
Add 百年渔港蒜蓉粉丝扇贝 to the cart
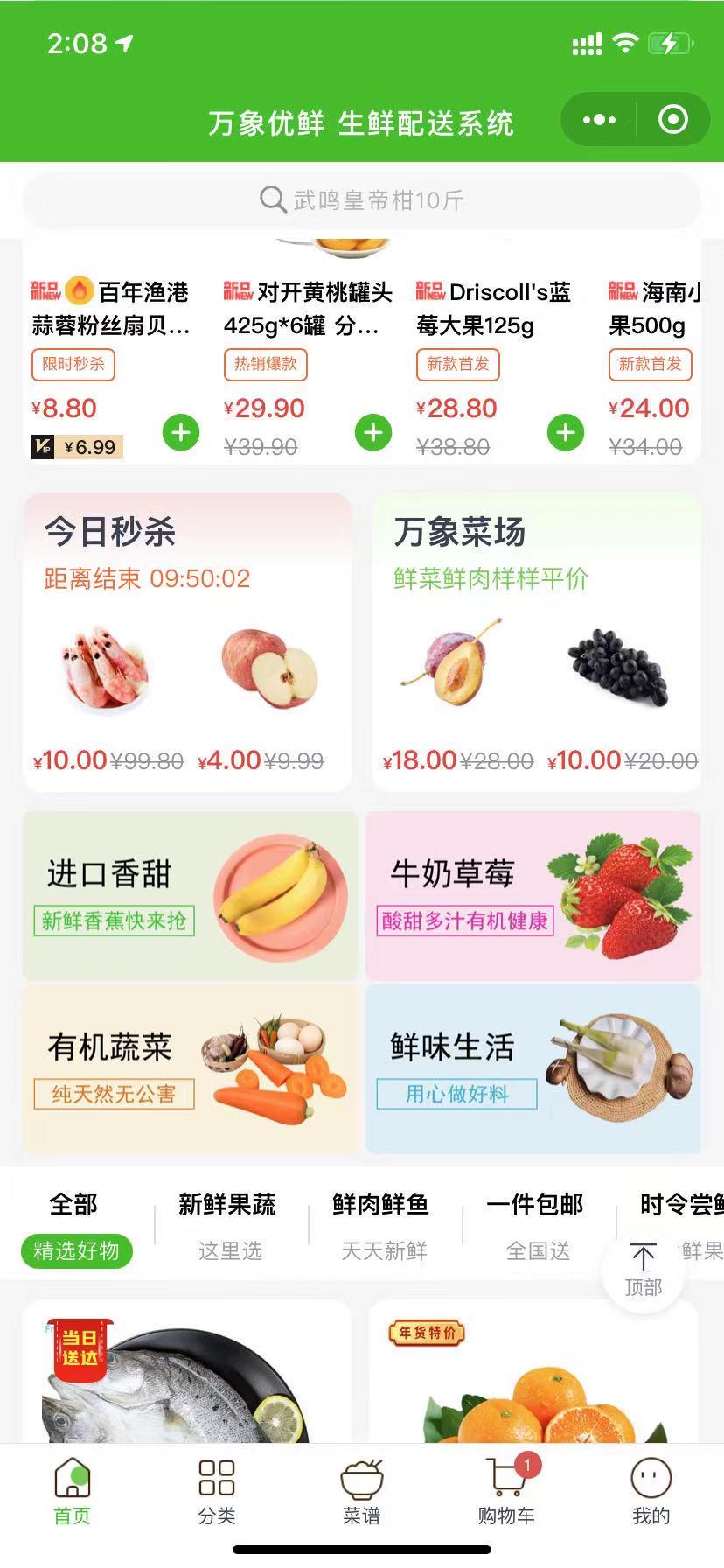click(x=181, y=432)
